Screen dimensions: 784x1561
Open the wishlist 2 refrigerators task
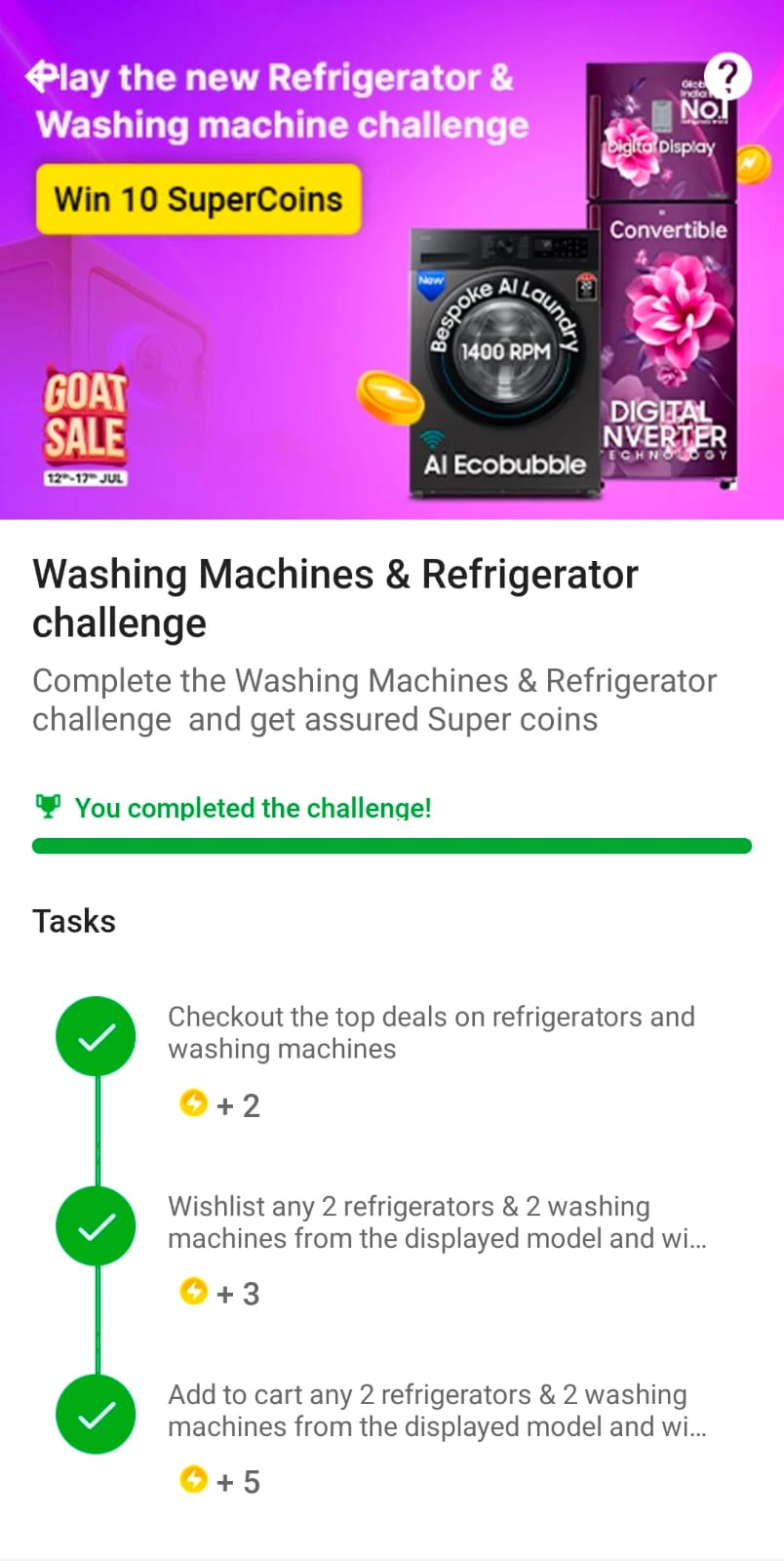coord(436,1221)
